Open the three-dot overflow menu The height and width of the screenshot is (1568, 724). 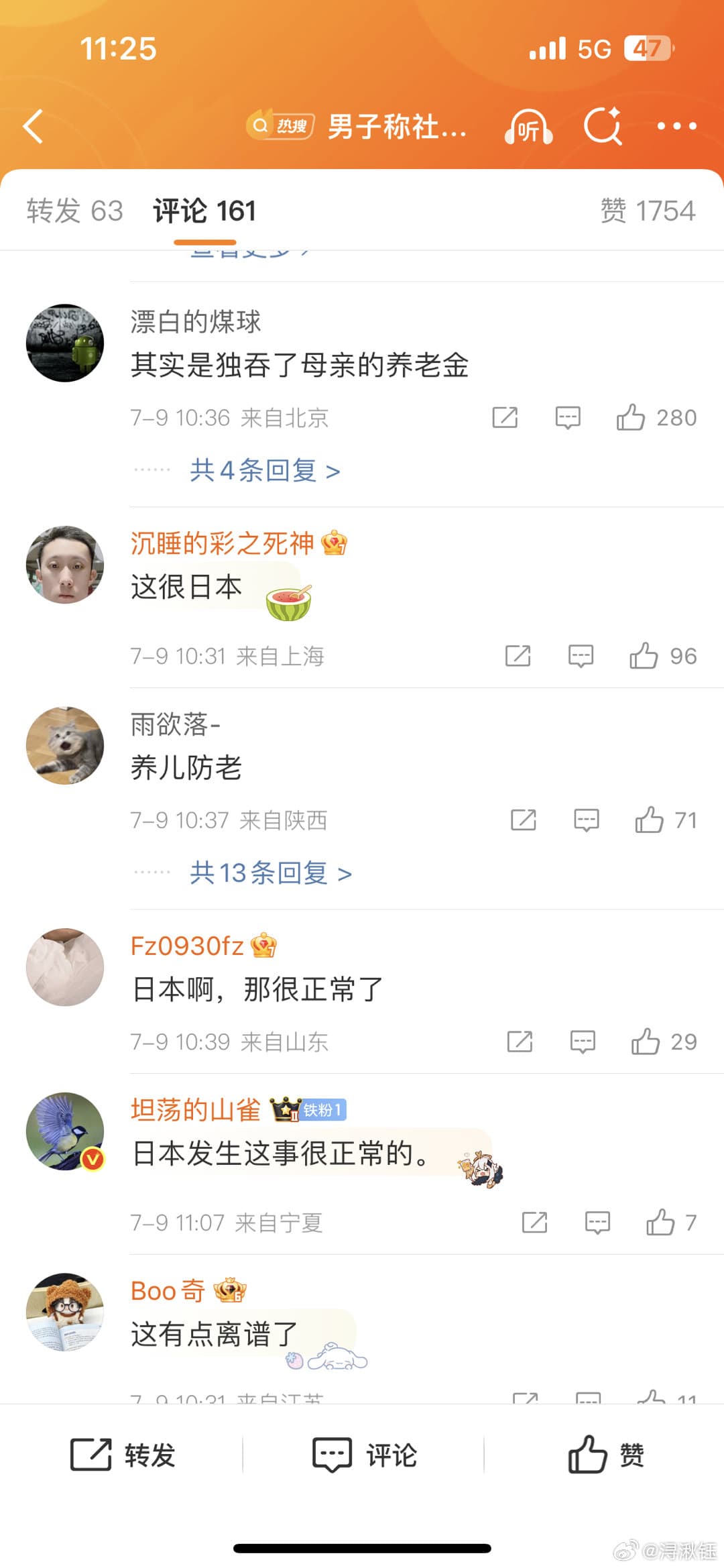676,126
